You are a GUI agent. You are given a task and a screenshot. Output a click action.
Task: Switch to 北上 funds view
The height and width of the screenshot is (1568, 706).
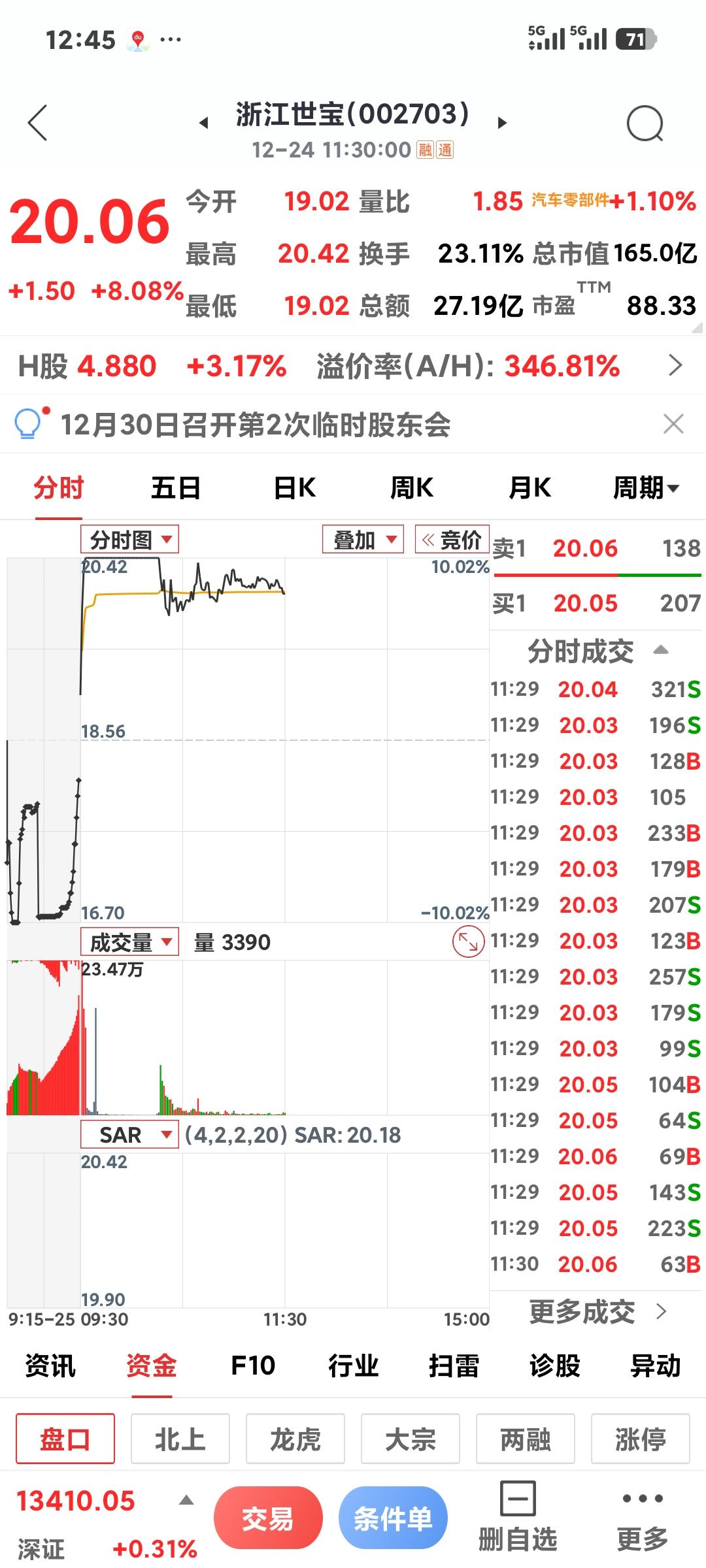click(x=180, y=1439)
